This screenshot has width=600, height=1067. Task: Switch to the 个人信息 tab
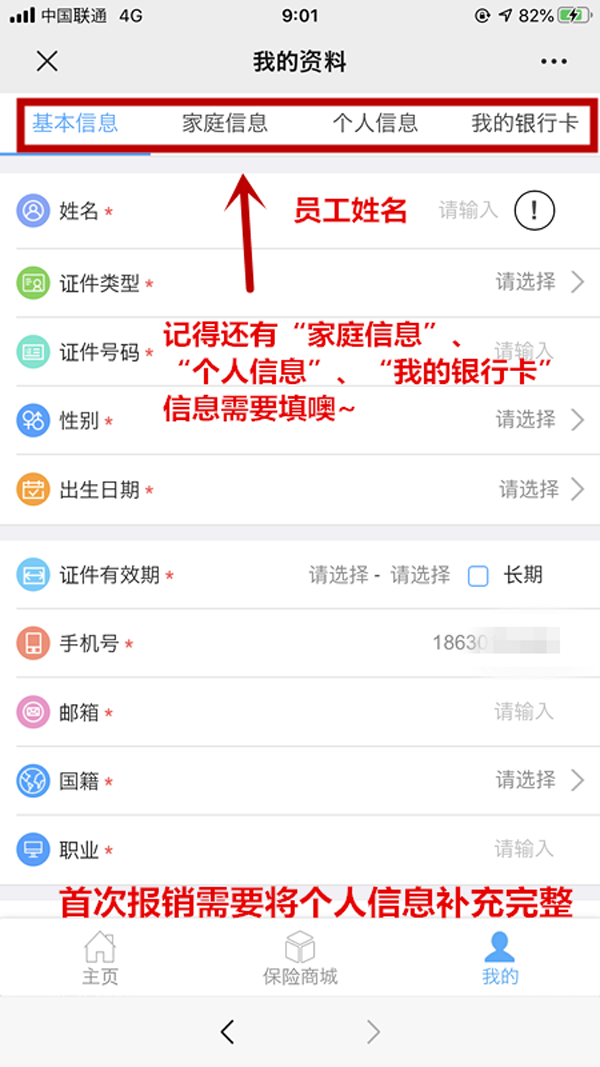tap(375, 124)
